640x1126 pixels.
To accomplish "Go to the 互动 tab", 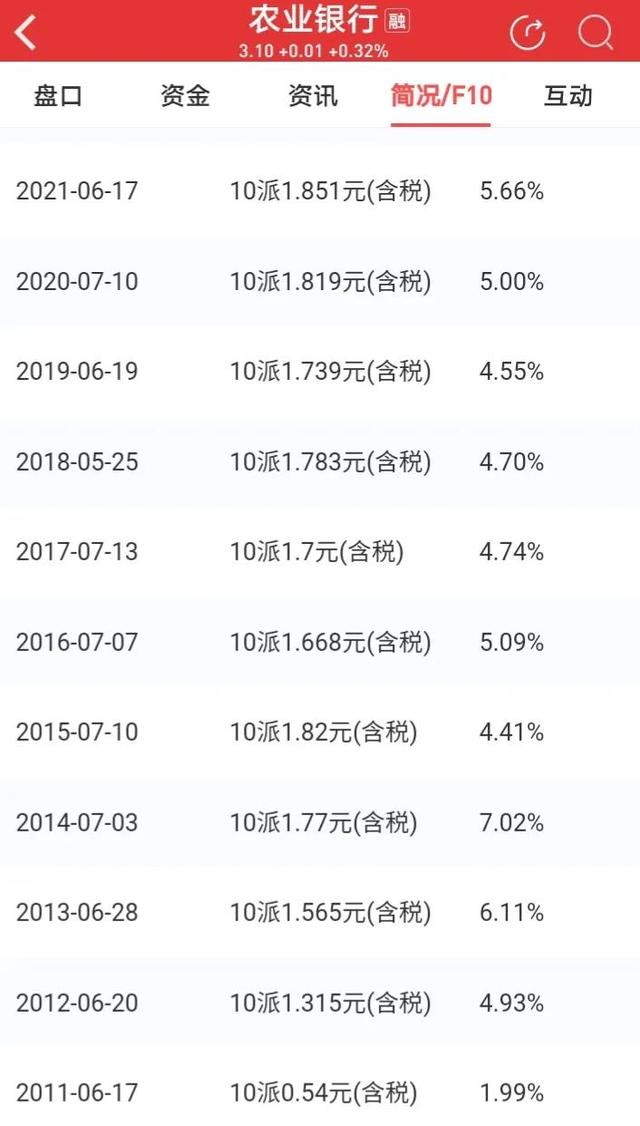I will (x=568, y=96).
